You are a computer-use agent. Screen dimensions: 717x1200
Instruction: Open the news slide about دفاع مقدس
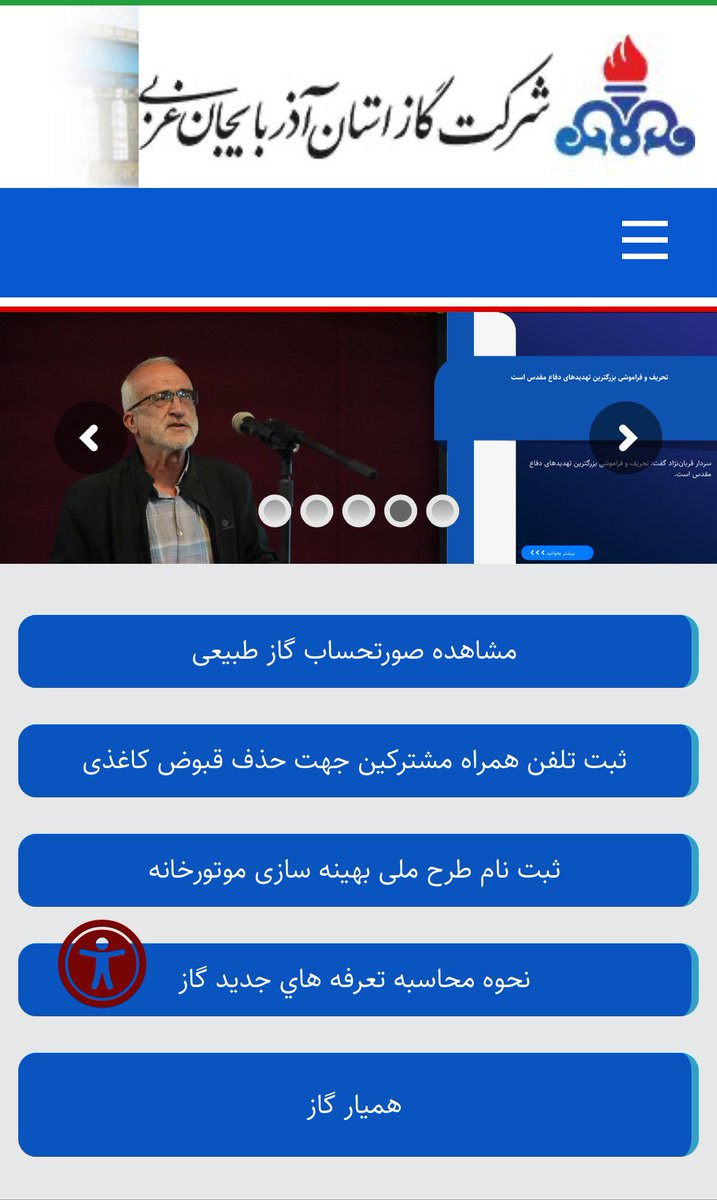coord(358,438)
